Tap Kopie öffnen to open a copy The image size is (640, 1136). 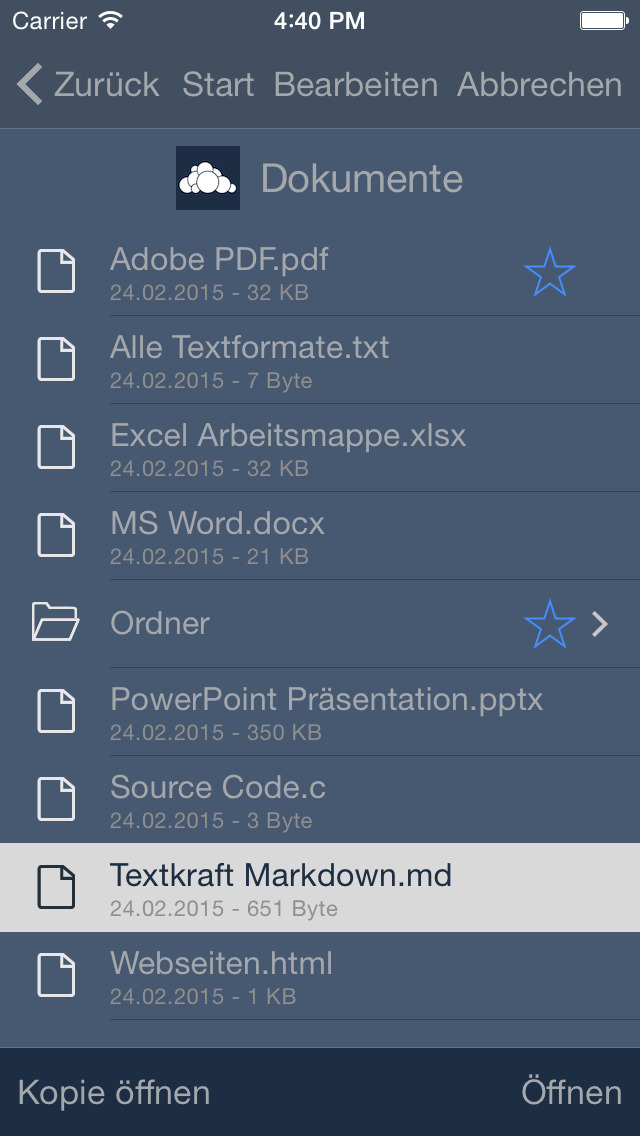(114, 1093)
